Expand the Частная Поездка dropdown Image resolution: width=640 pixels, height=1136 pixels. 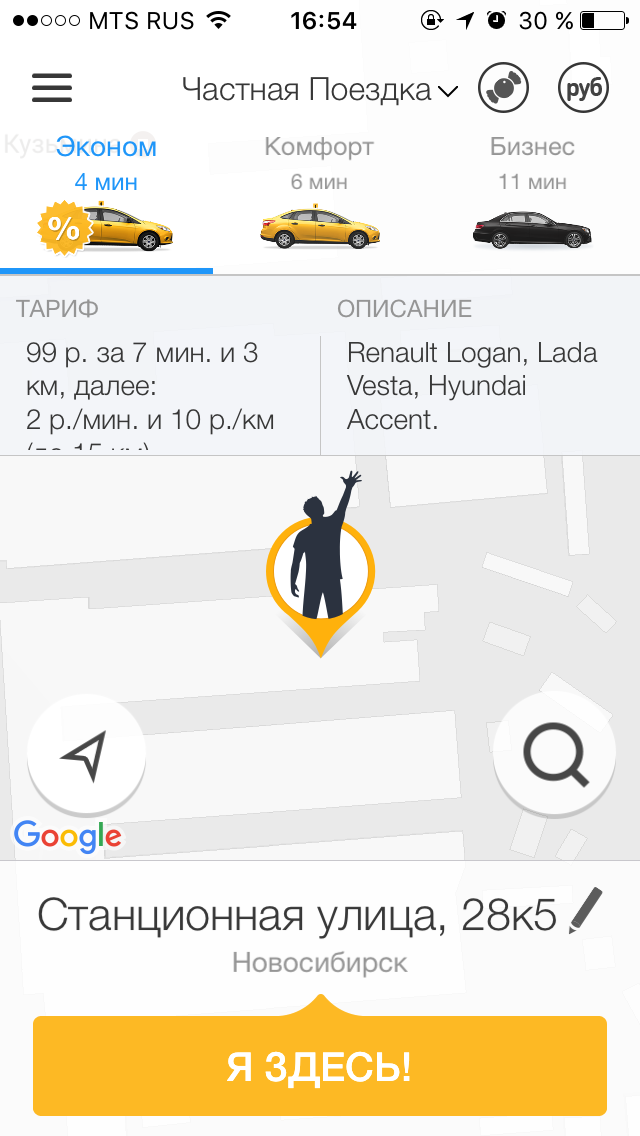(x=320, y=90)
